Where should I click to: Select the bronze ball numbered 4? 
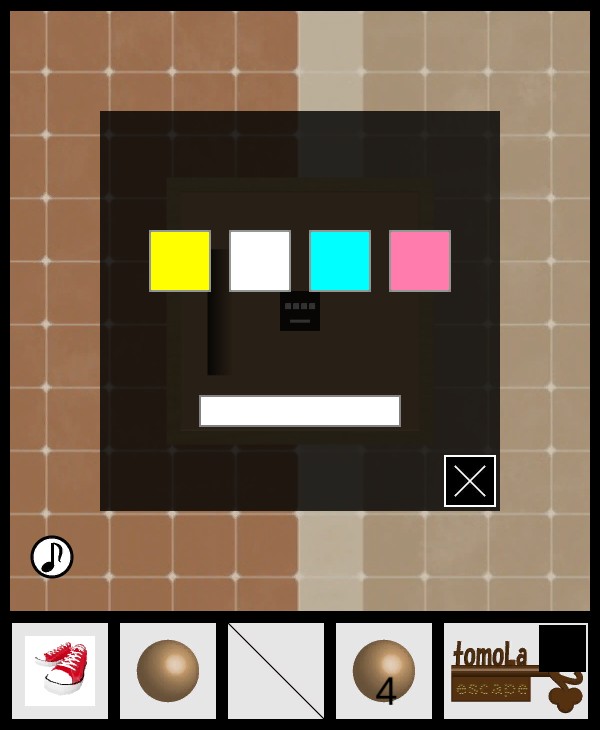tap(384, 671)
